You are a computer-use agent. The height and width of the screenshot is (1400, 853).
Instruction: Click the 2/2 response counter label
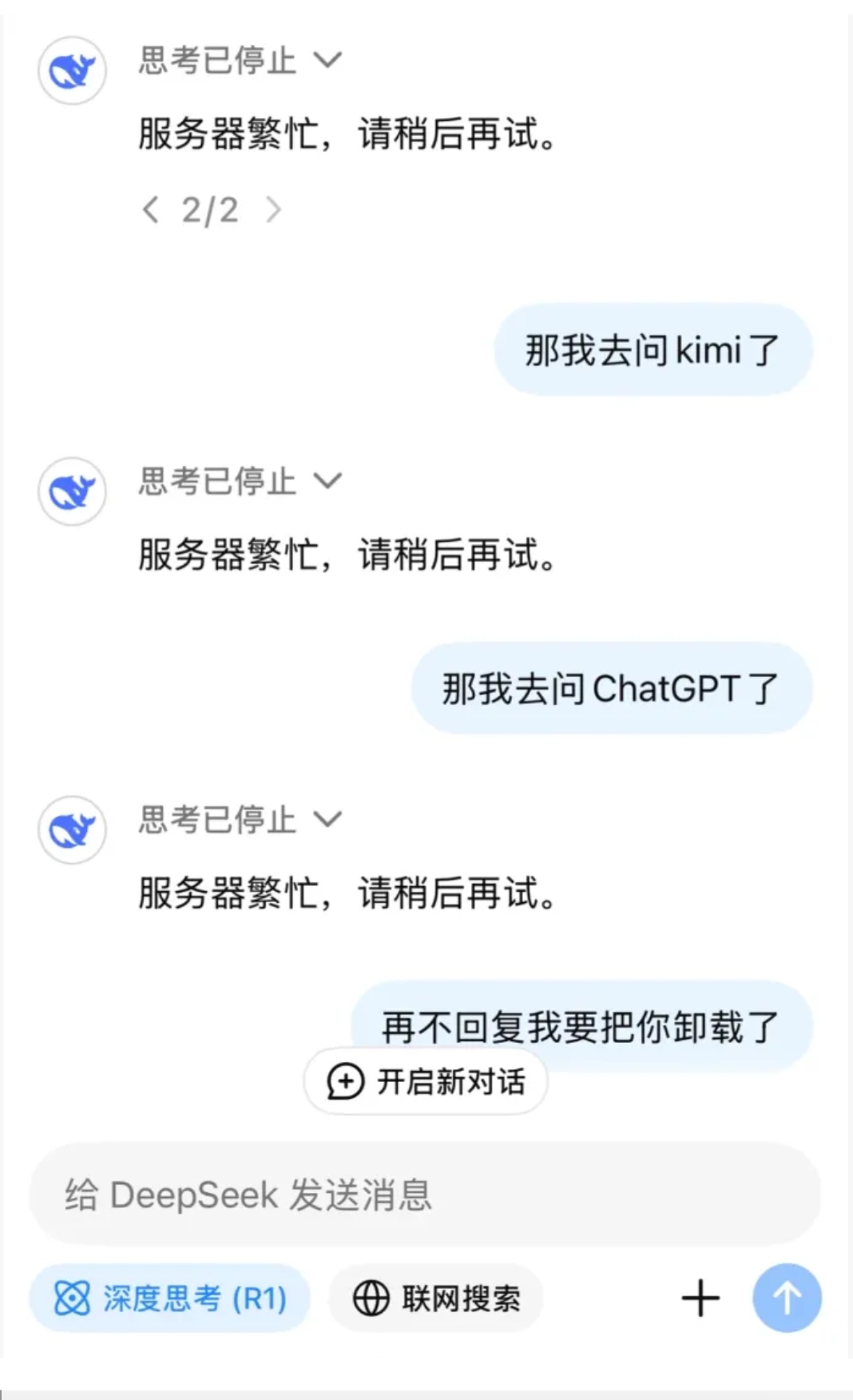pos(211,209)
